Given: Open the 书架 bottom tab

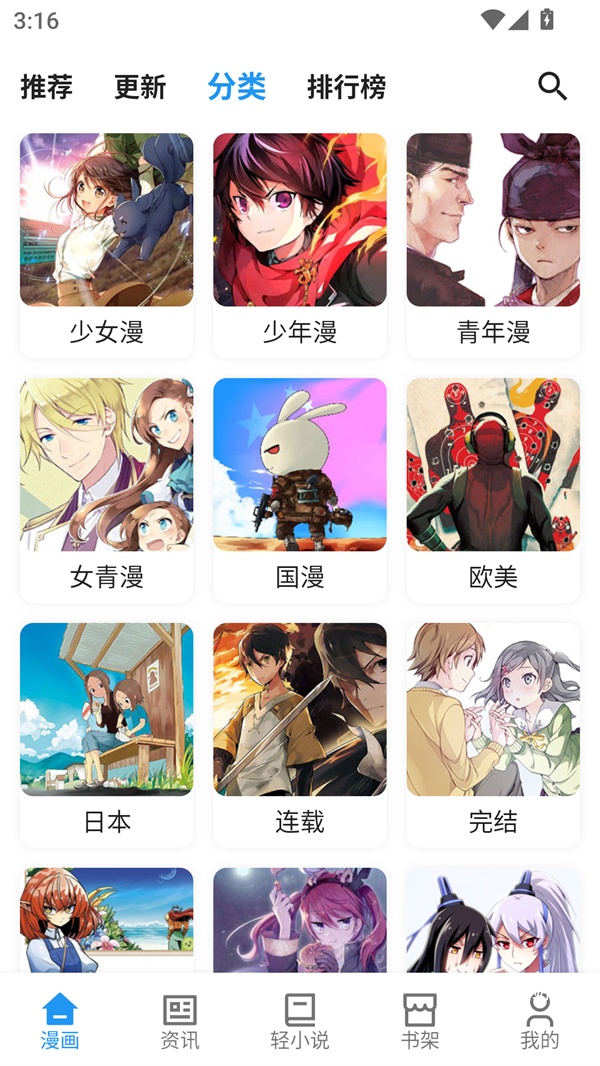Looking at the screenshot, I should click(420, 1020).
